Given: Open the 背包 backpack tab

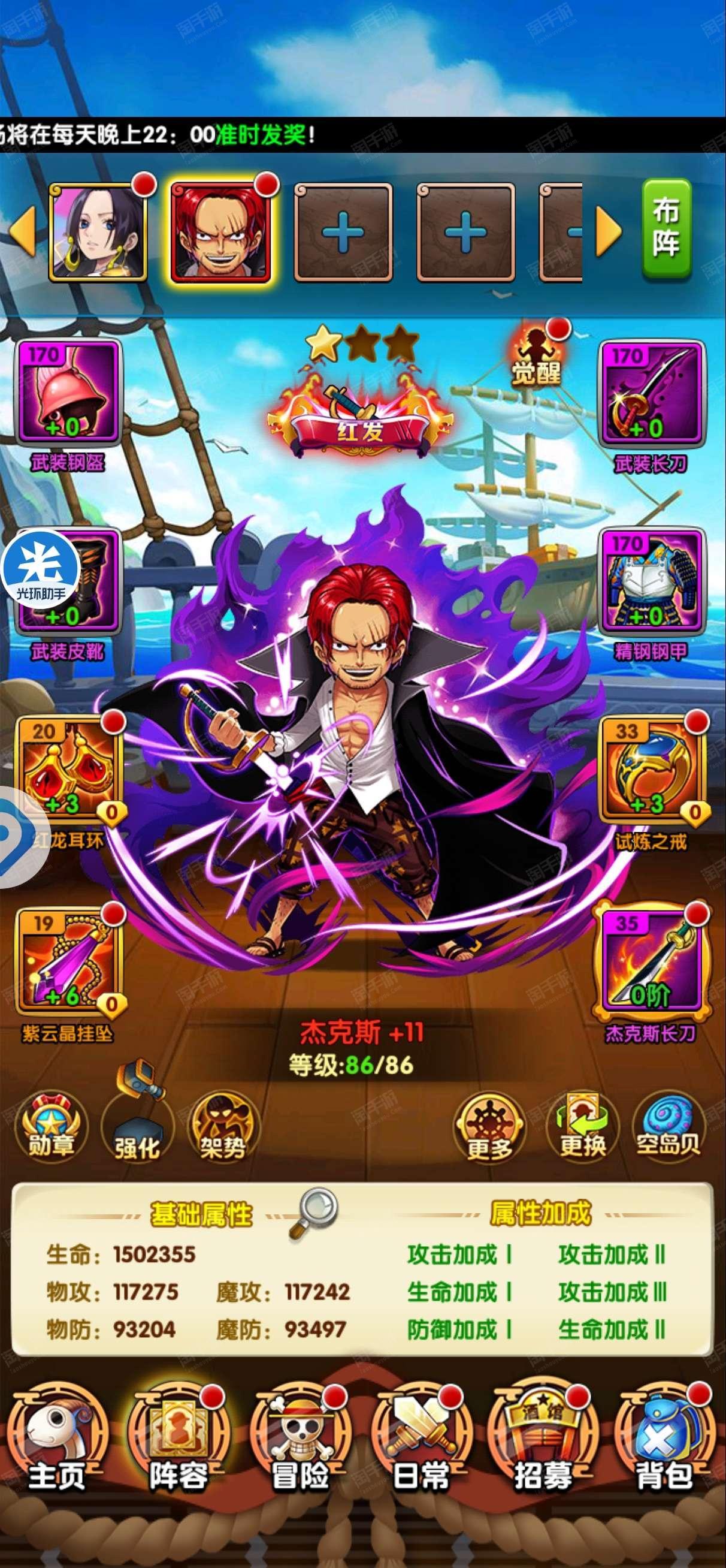Looking at the screenshot, I should click(x=664, y=1441).
